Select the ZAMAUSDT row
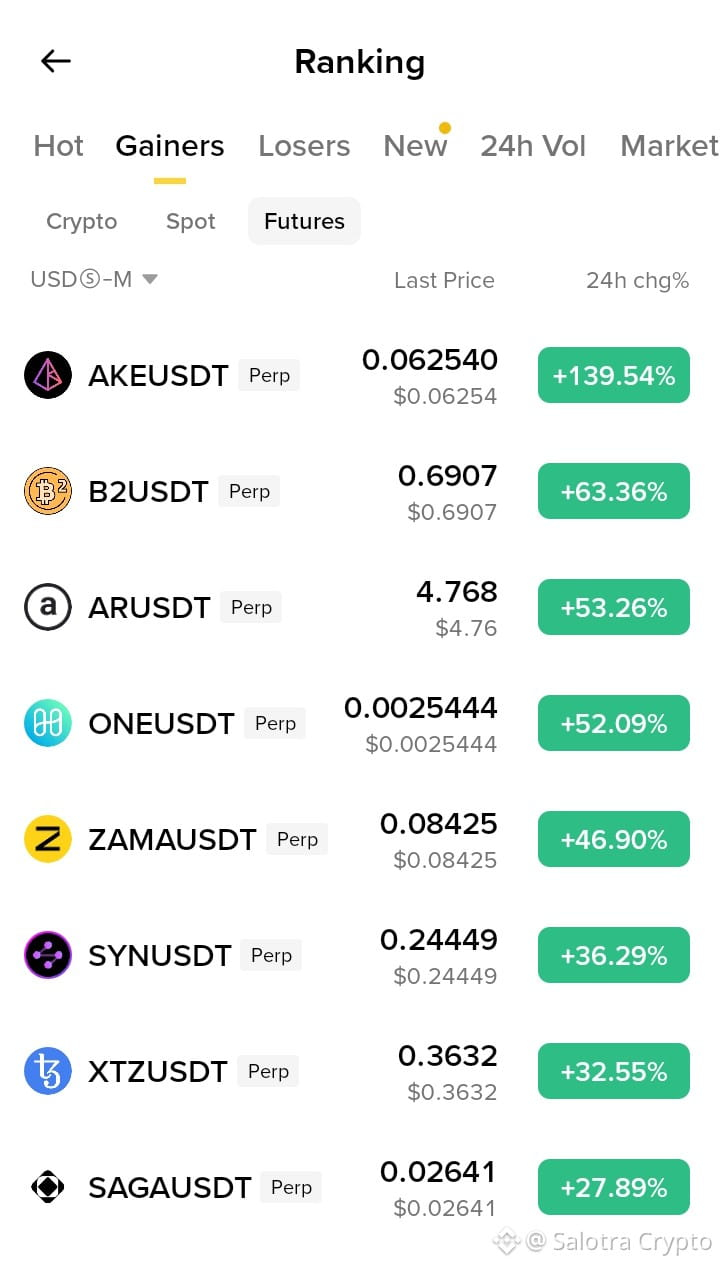This screenshot has width=720, height=1266. [360, 840]
